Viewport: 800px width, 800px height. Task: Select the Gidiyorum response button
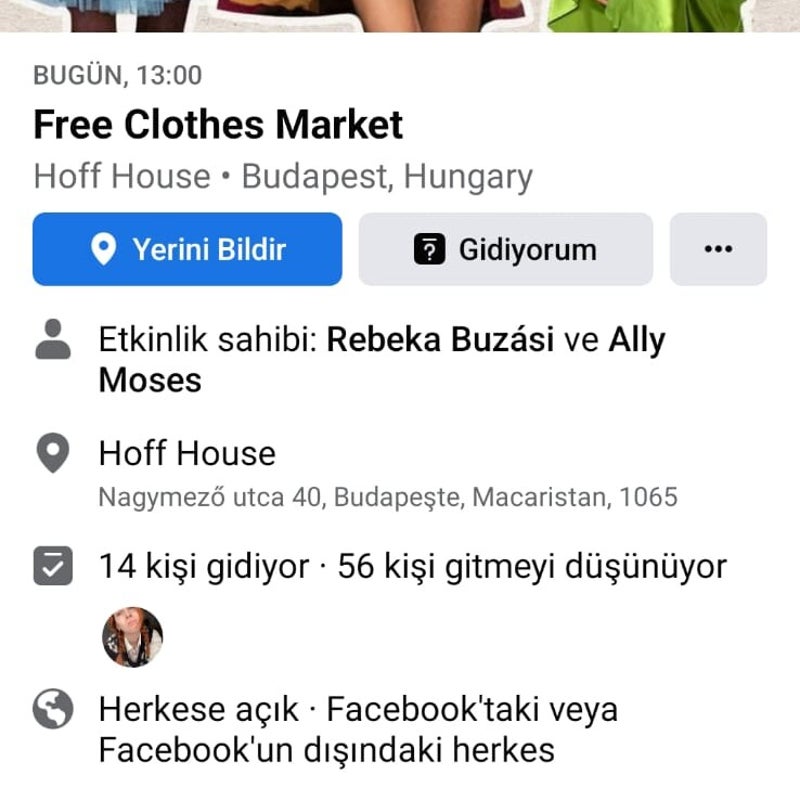[x=505, y=249]
